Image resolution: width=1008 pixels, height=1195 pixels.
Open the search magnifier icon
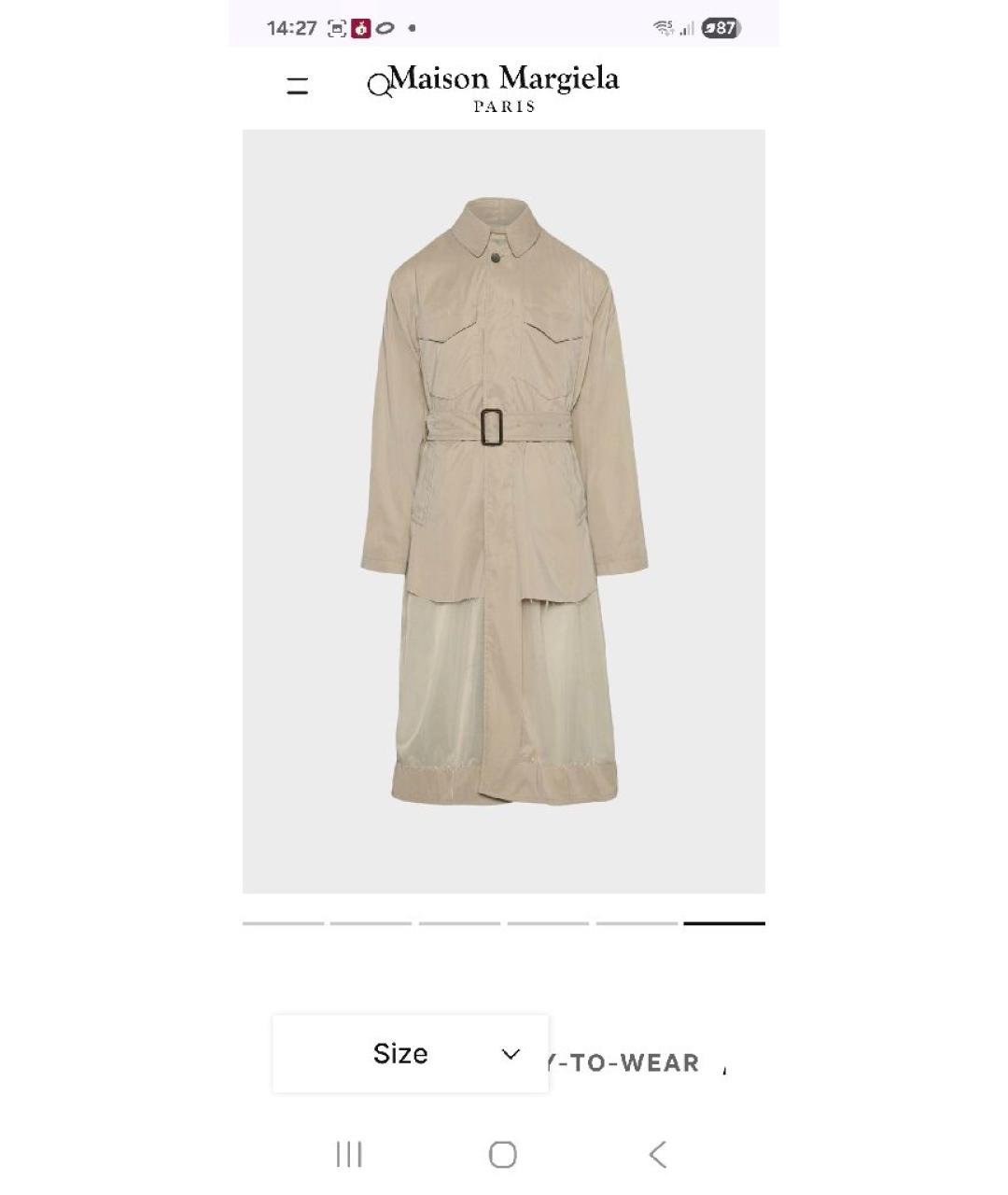(x=379, y=87)
